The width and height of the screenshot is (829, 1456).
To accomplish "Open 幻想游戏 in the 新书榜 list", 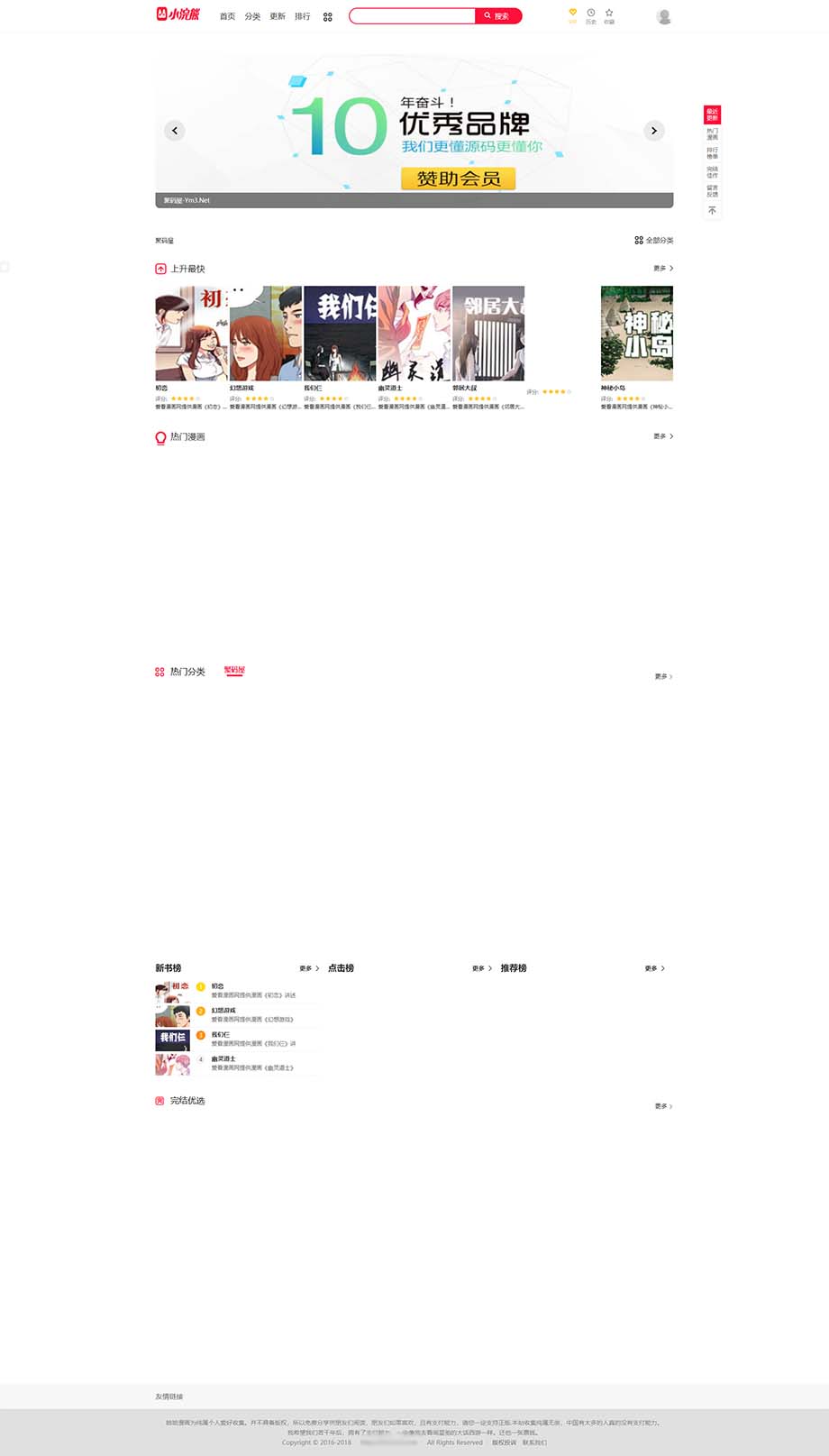I will (x=223, y=1011).
